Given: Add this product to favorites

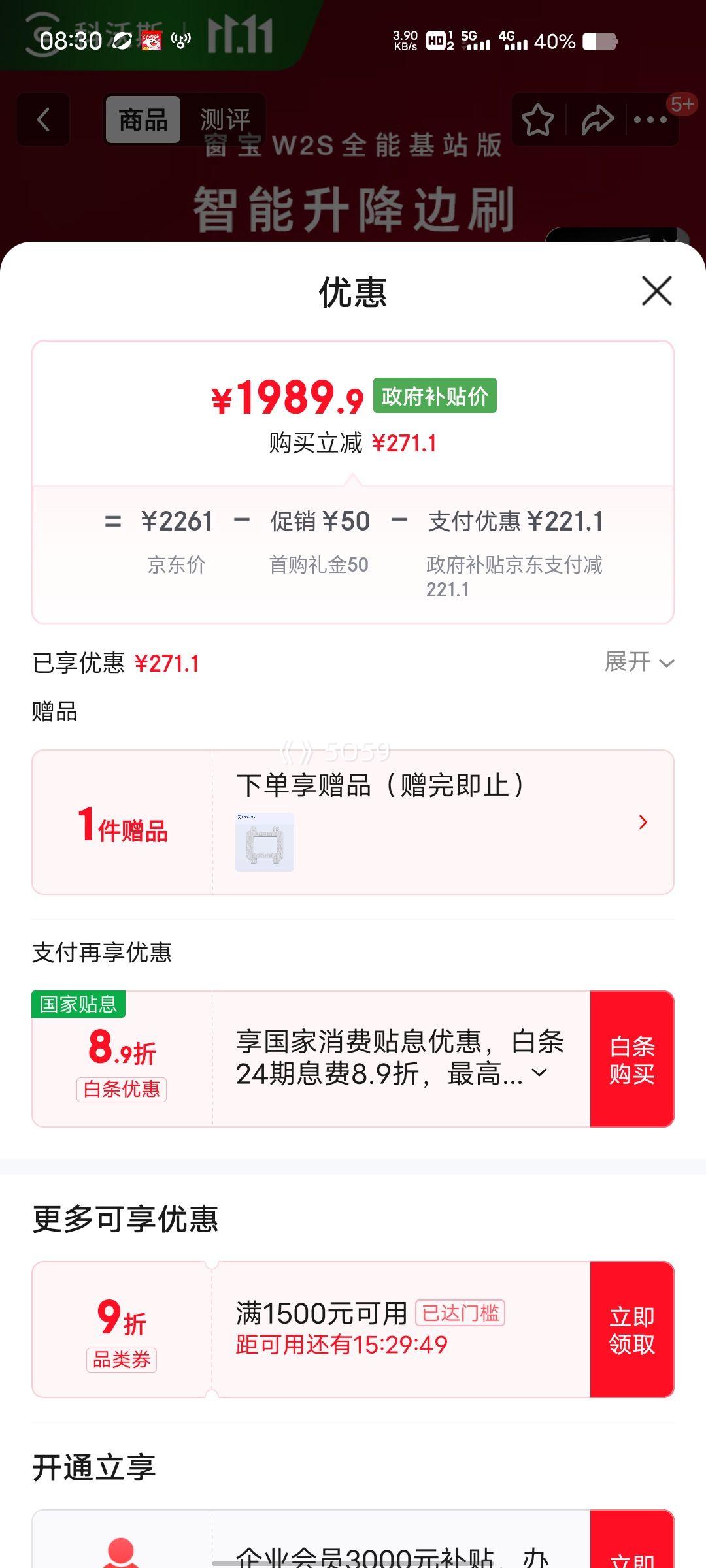Looking at the screenshot, I should [x=537, y=120].
